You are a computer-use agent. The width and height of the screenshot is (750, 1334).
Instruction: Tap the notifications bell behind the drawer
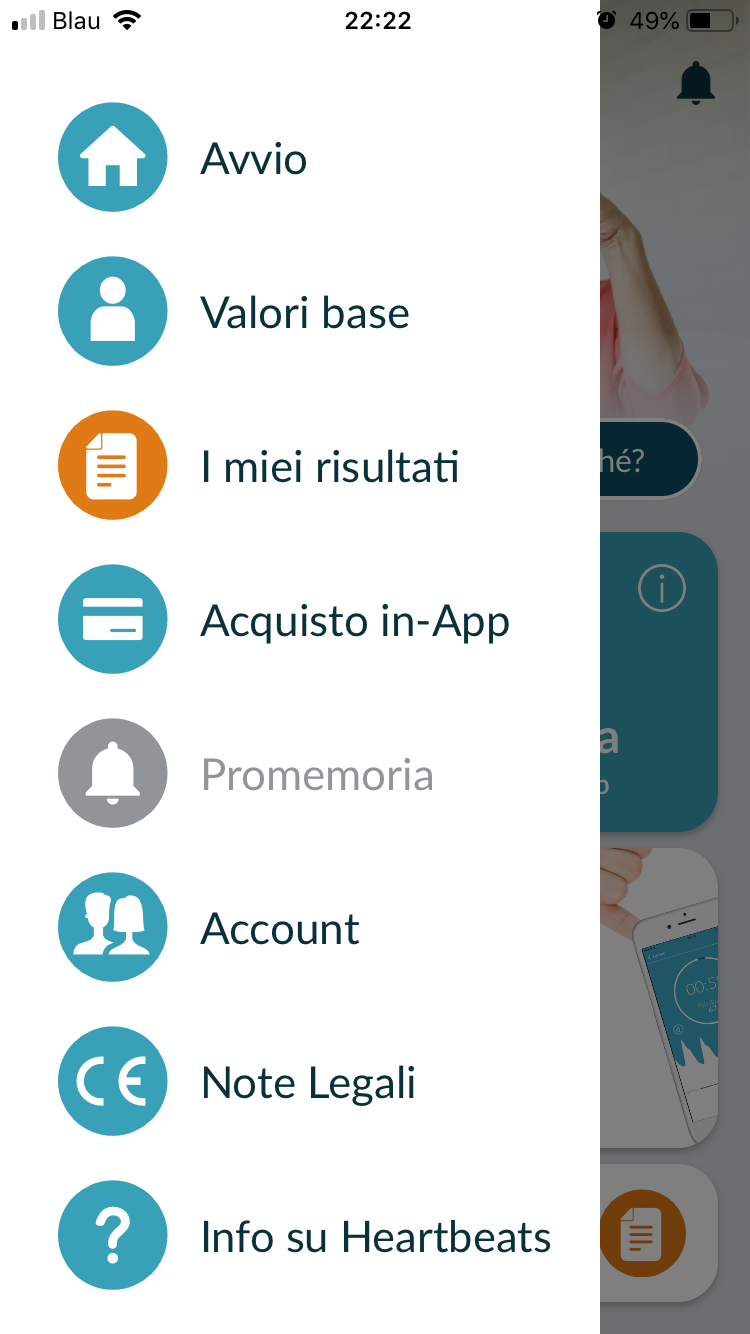coord(696,83)
